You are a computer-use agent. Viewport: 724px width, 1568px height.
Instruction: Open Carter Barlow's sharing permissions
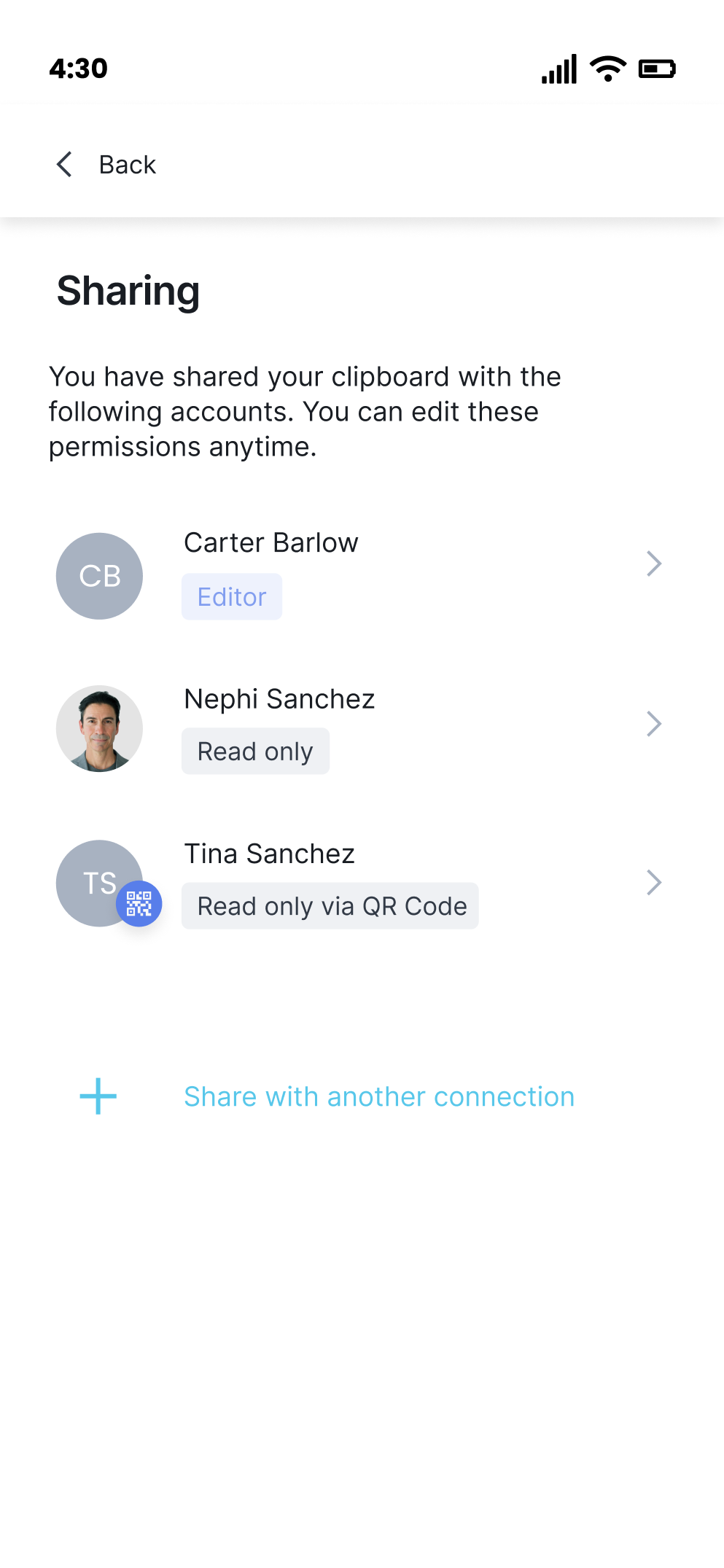653,564
